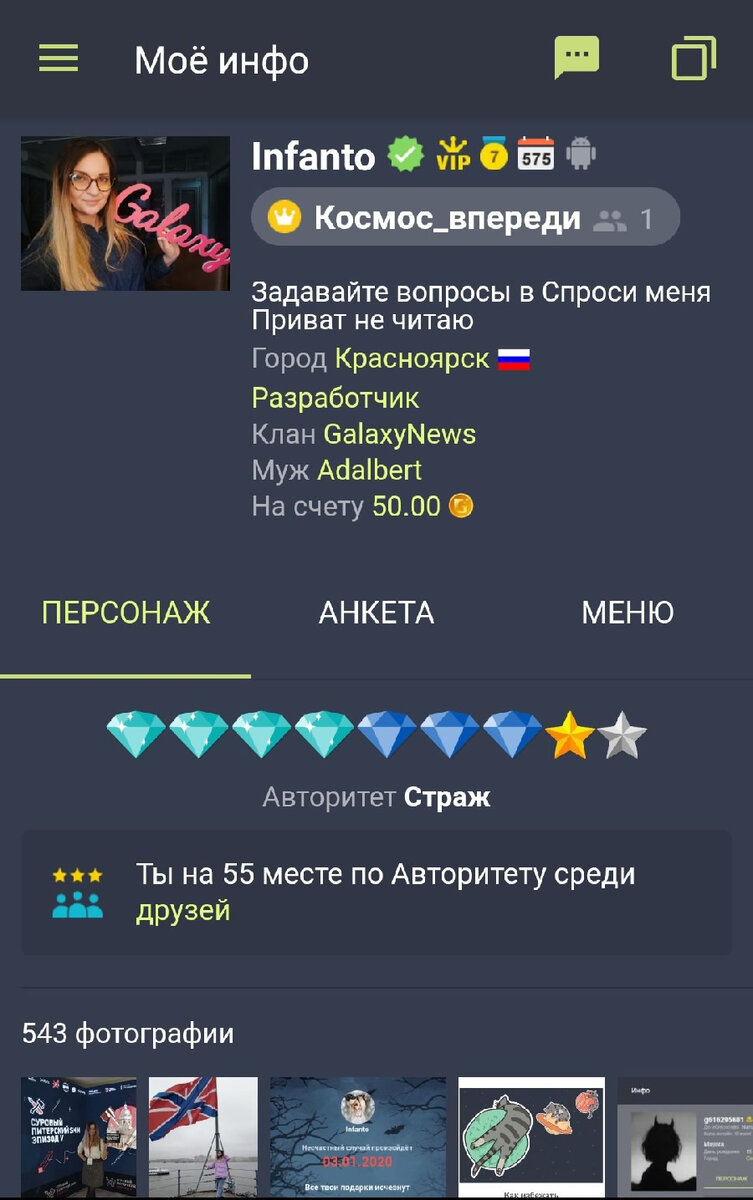This screenshot has width=753, height=1200.
Task: Open the hamburger navigation menu
Action: (59, 58)
